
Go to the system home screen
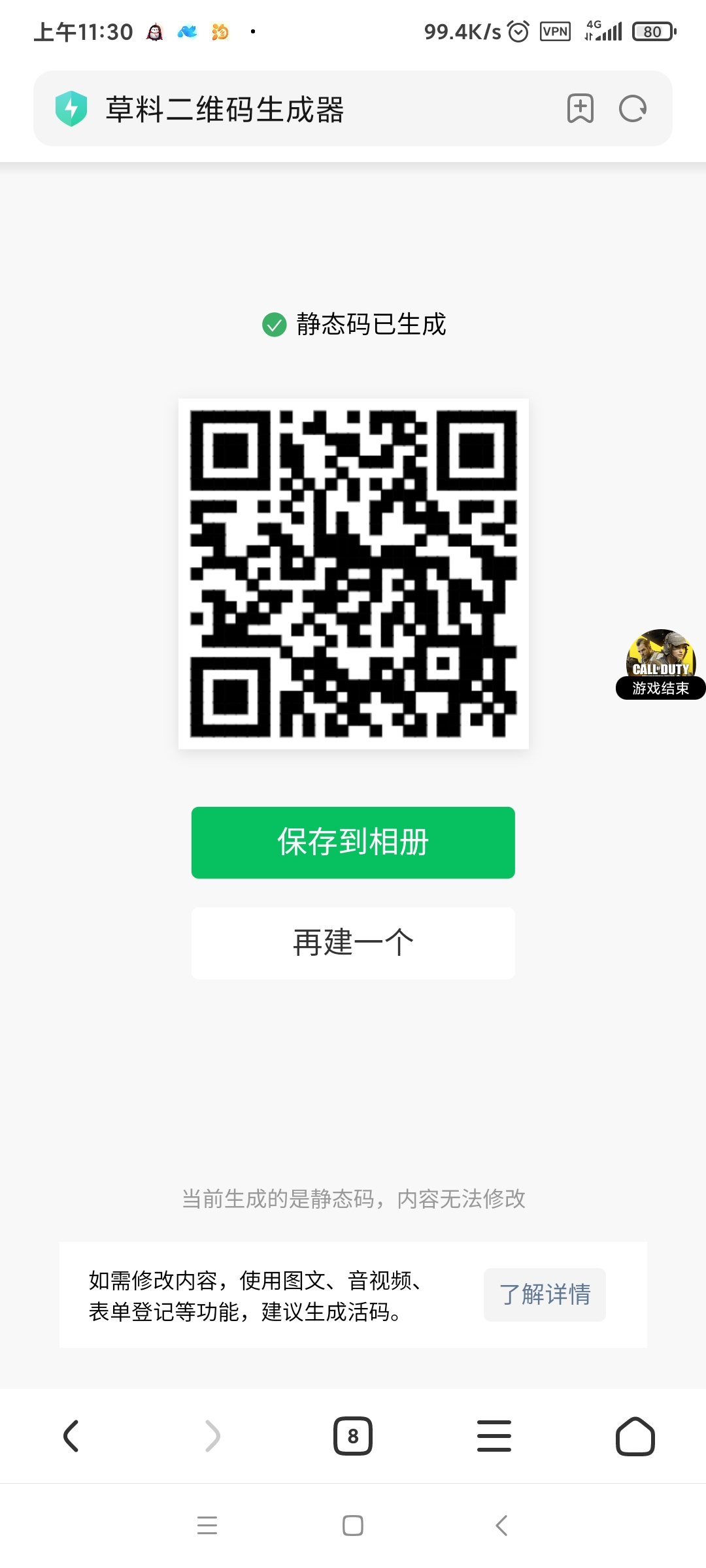(x=353, y=1526)
